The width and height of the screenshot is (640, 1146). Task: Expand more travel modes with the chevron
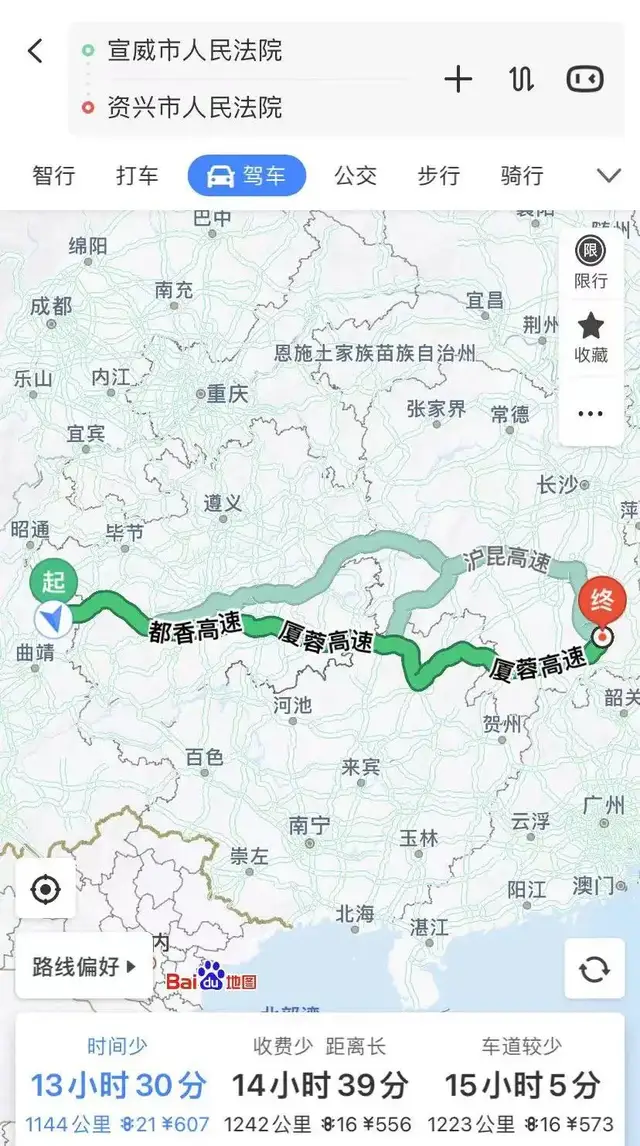click(609, 175)
